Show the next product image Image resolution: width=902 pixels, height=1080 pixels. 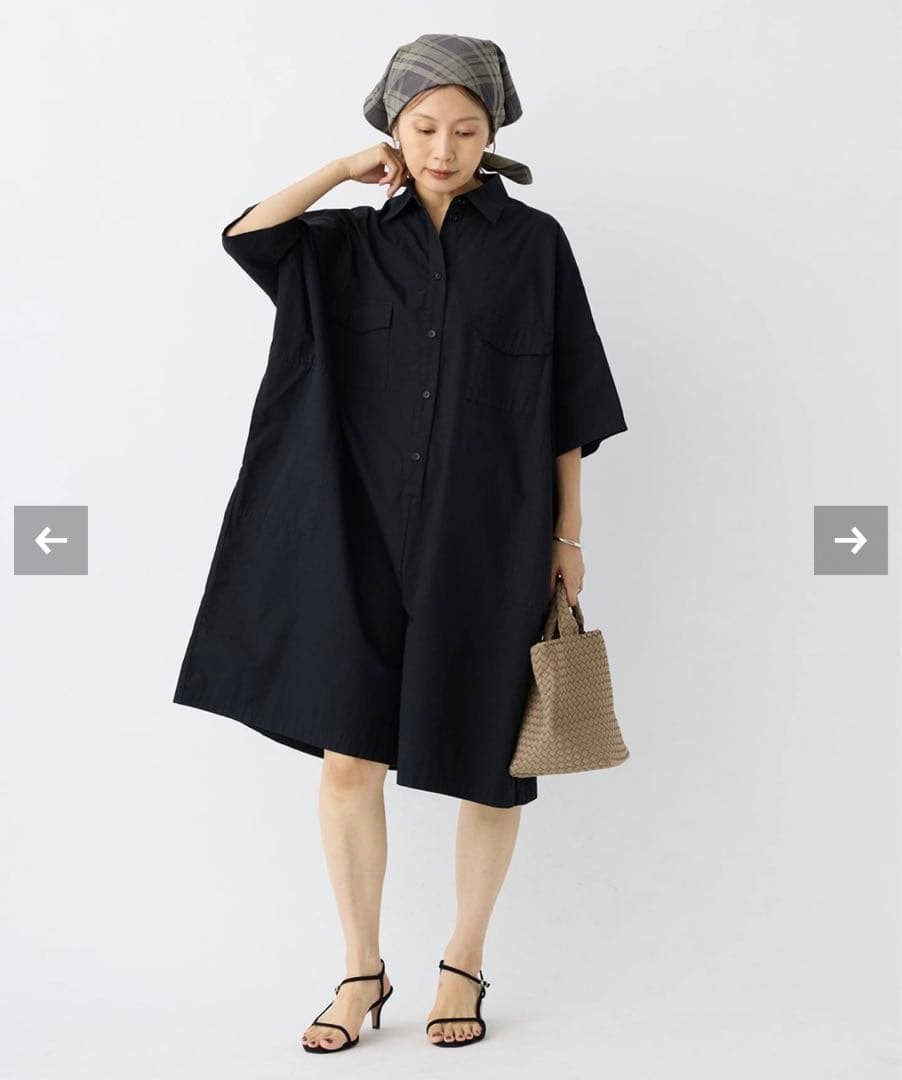pyautogui.click(x=850, y=540)
